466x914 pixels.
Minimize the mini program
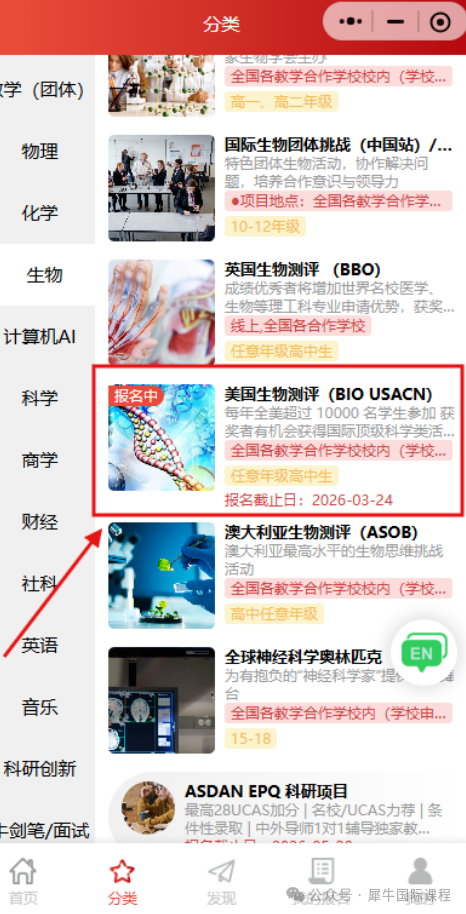(x=395, y=22)
